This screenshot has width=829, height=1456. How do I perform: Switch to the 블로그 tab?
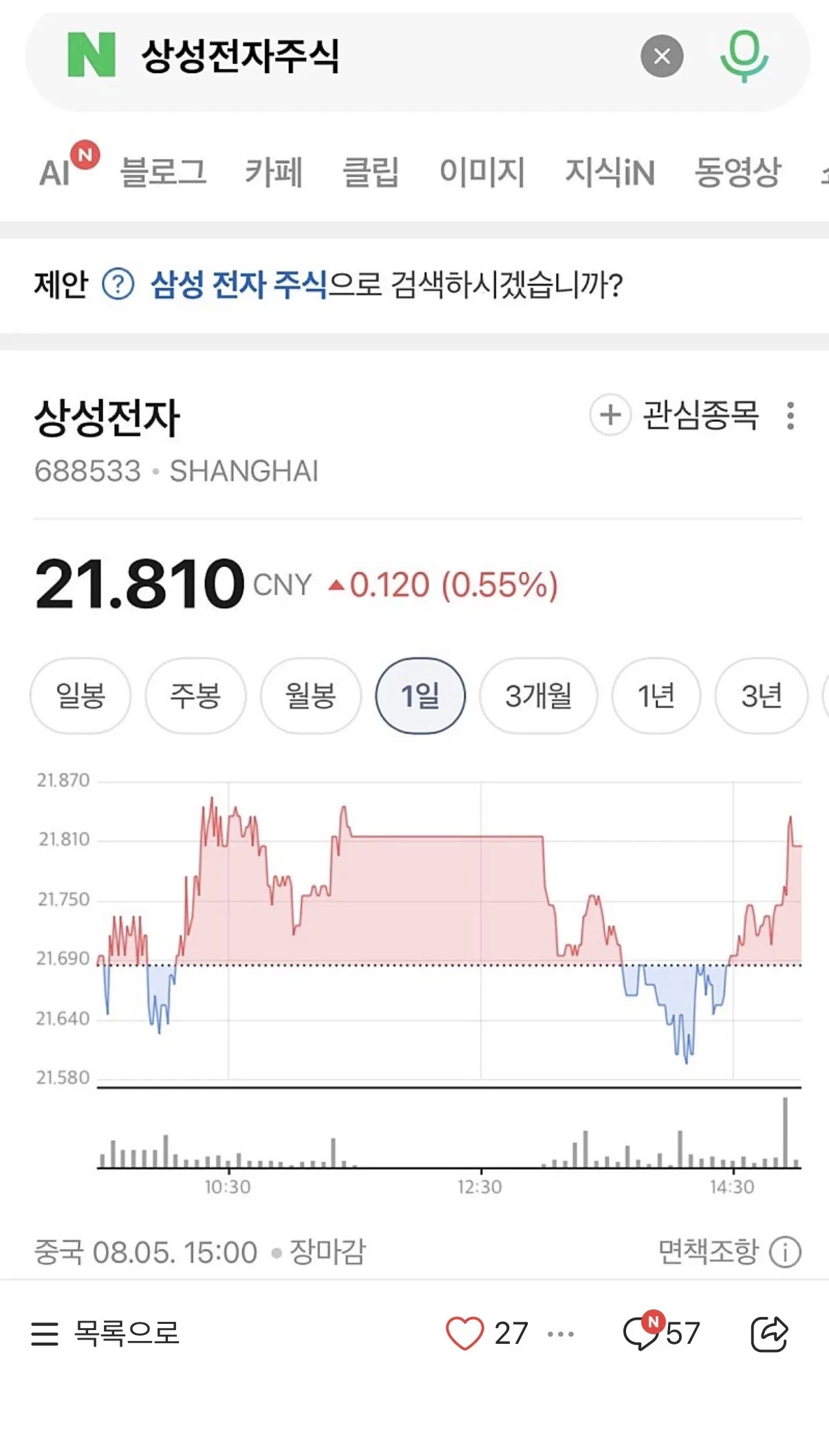click(x=163, y=172)
